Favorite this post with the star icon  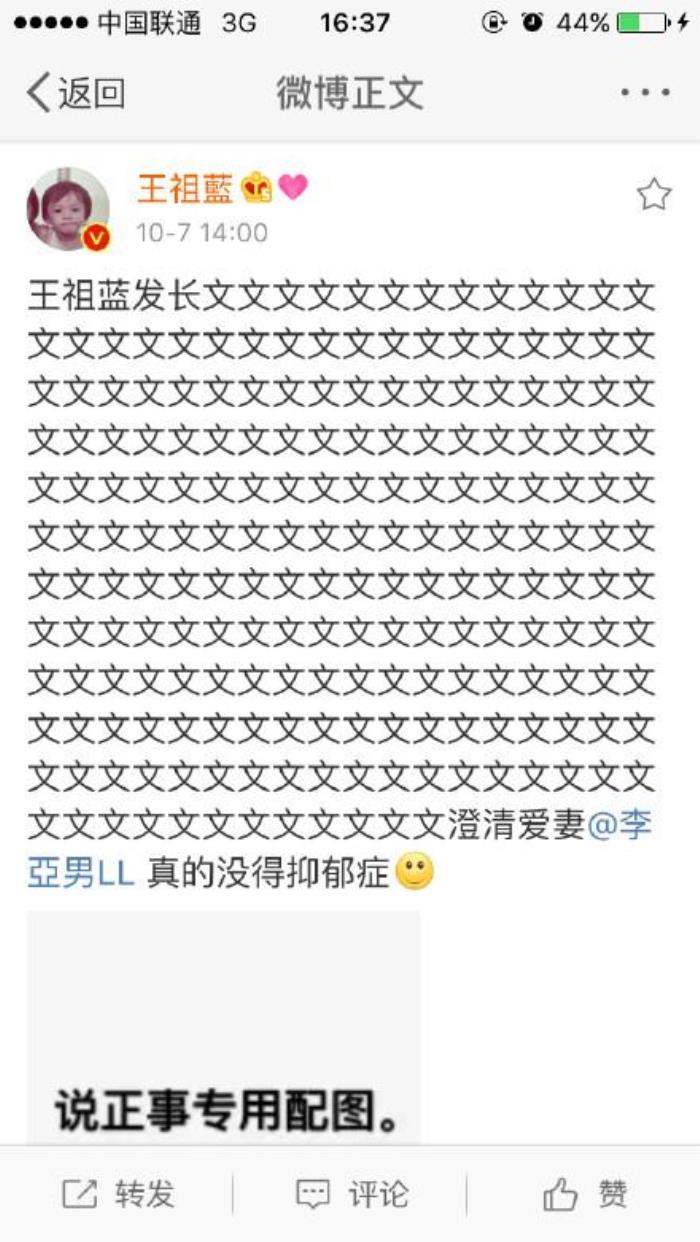[654, 194]
